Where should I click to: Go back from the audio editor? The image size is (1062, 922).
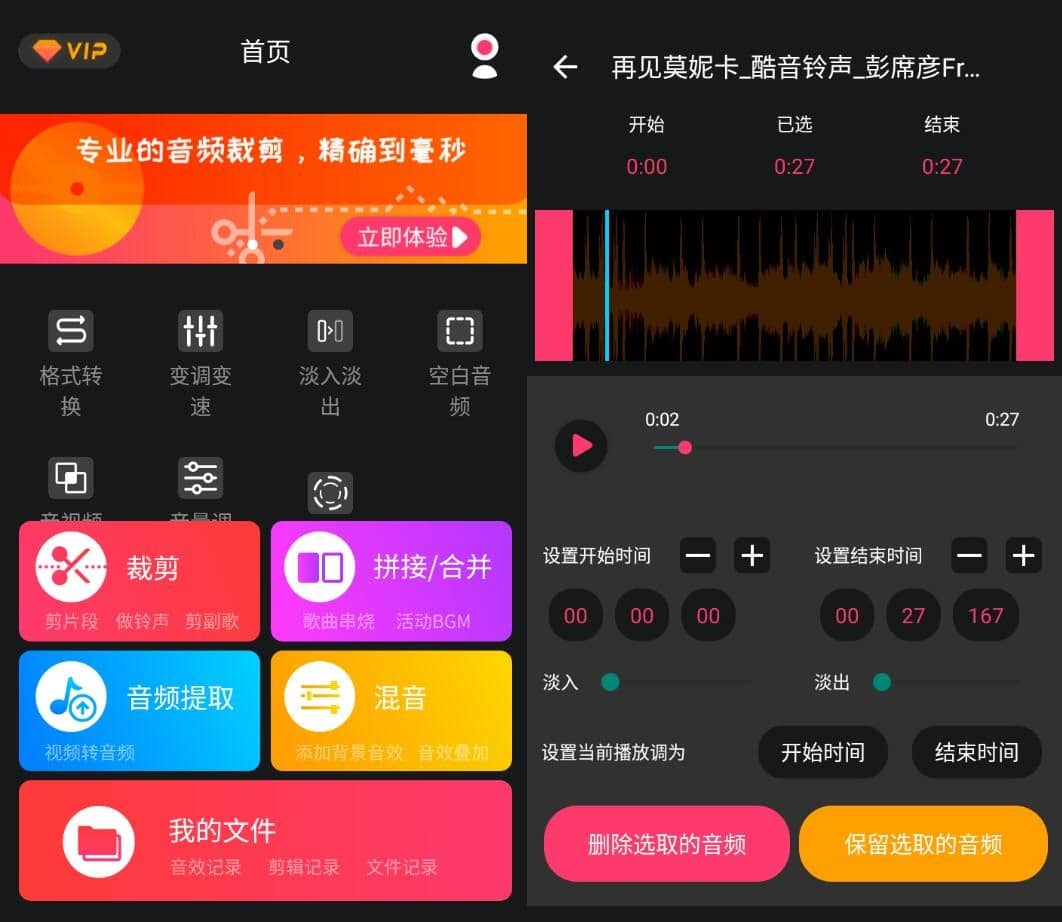point(566,67)
